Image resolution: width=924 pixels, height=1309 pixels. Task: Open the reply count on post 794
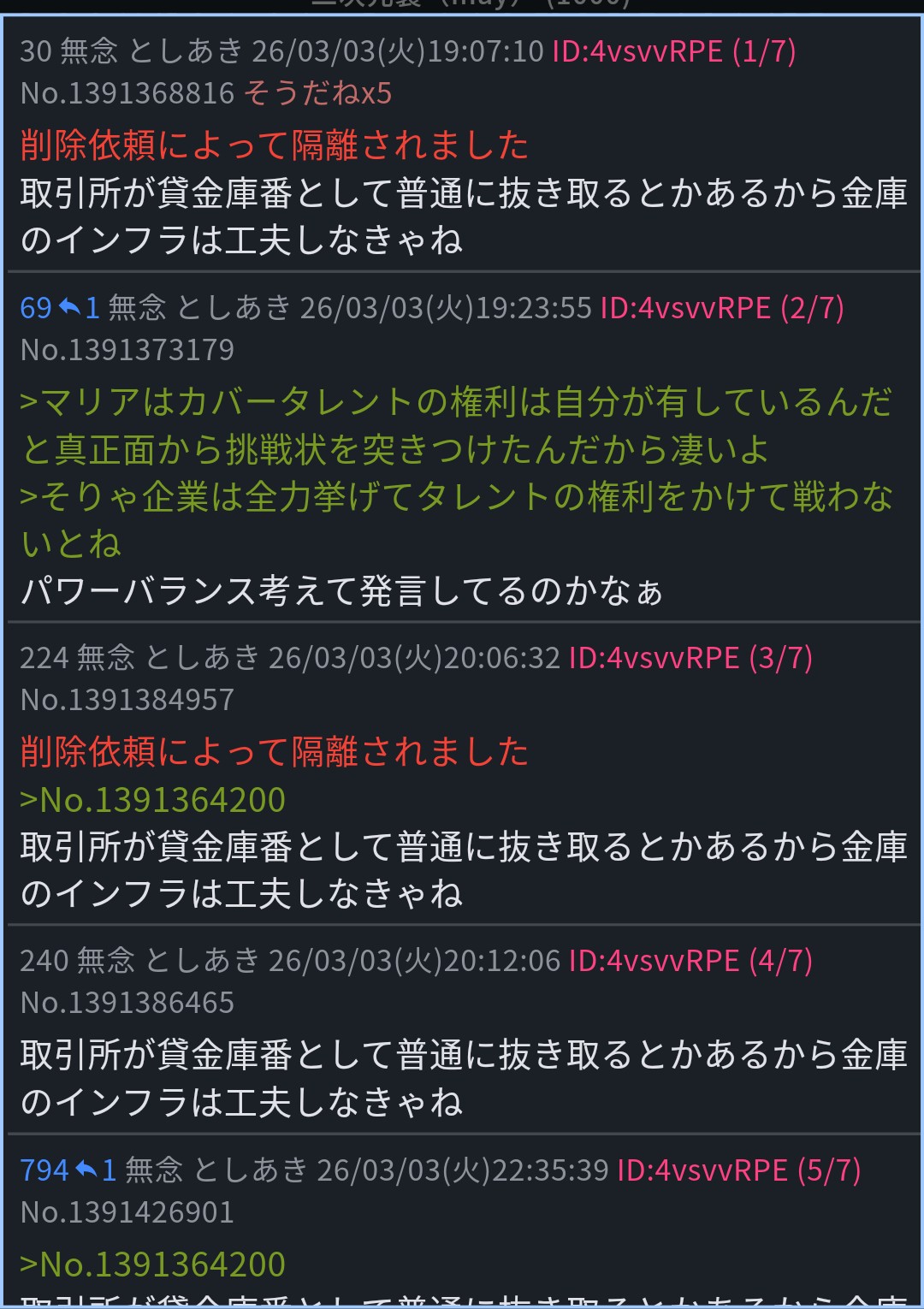(x=96, y=1170)
